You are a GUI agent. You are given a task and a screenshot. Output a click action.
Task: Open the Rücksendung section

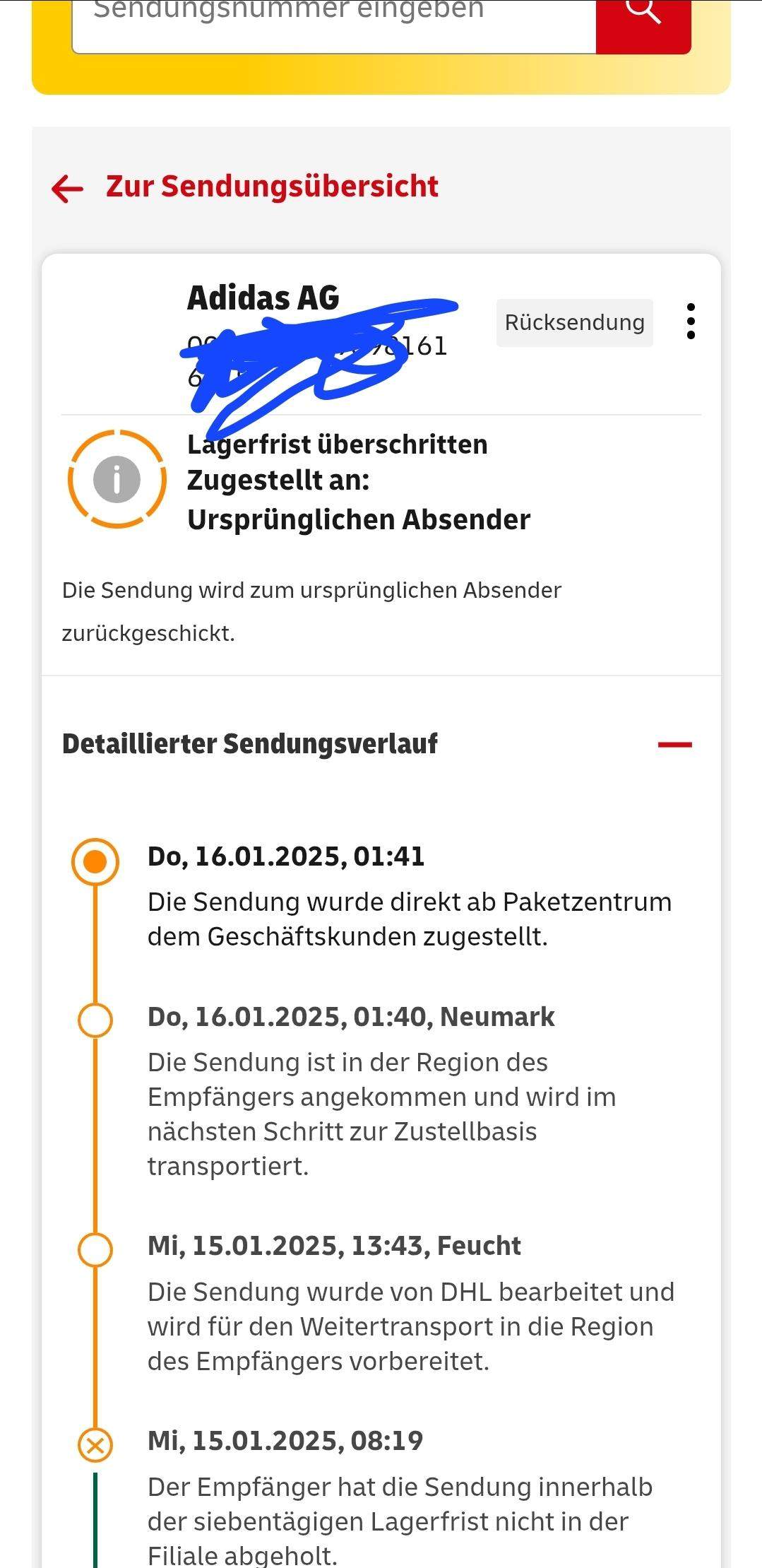[574, 322]
